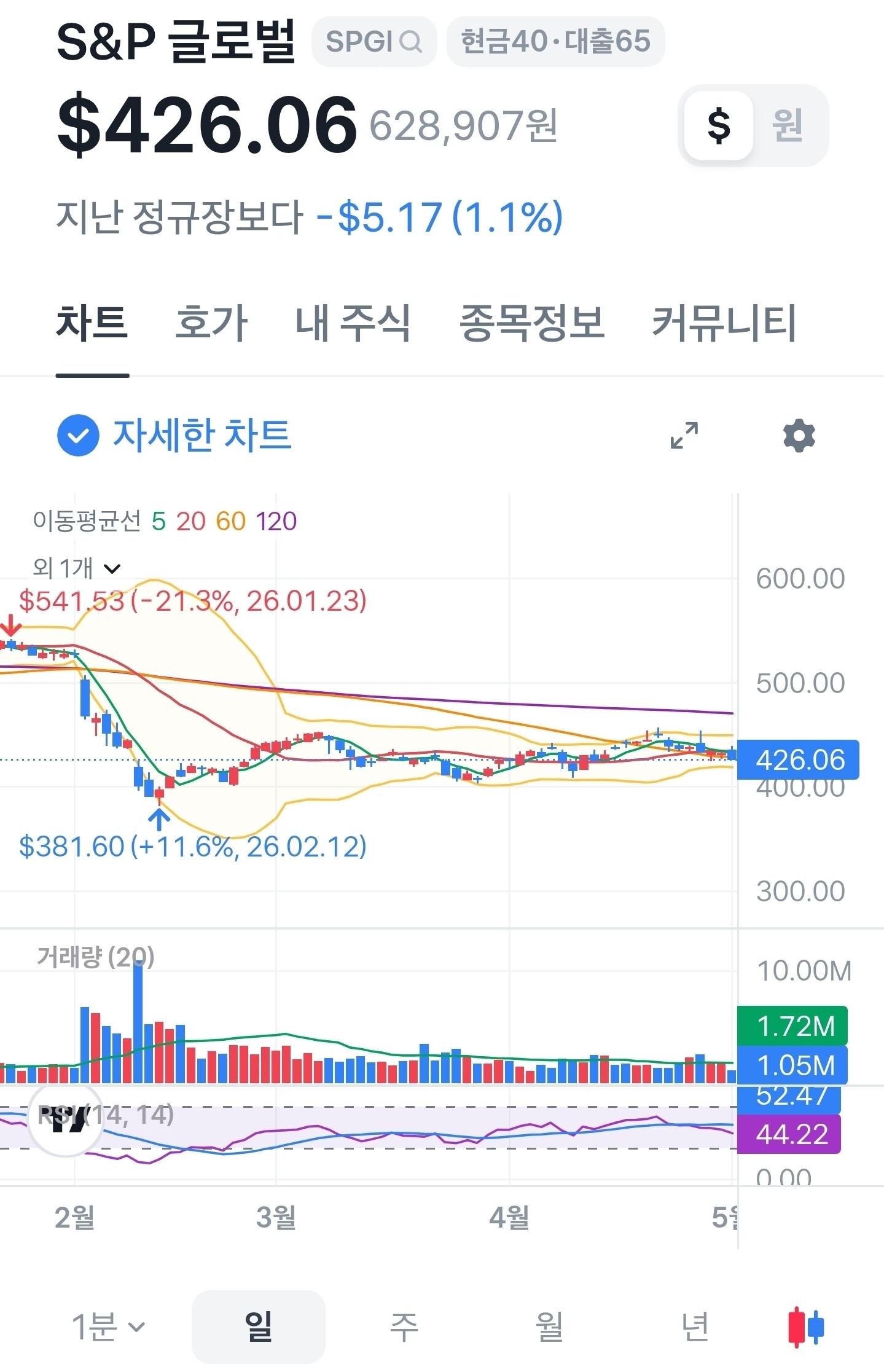This screenshot has height=1372, width=884.
Task: Expand the chart to fullscreen
Action: tap(684, 436)
